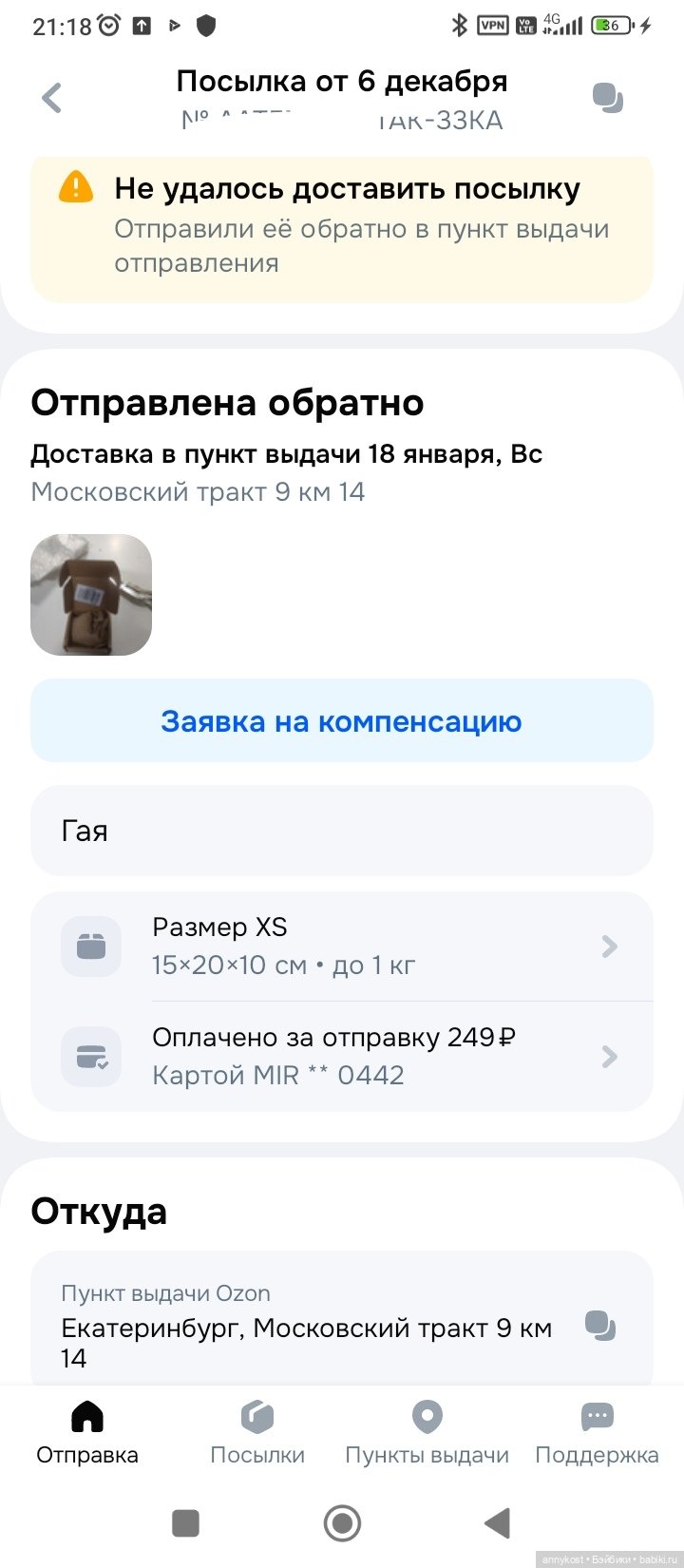The height and width of the screenshot is (1568, 684).
Task: Switch to the Отправка tab
Action: 87,1433
